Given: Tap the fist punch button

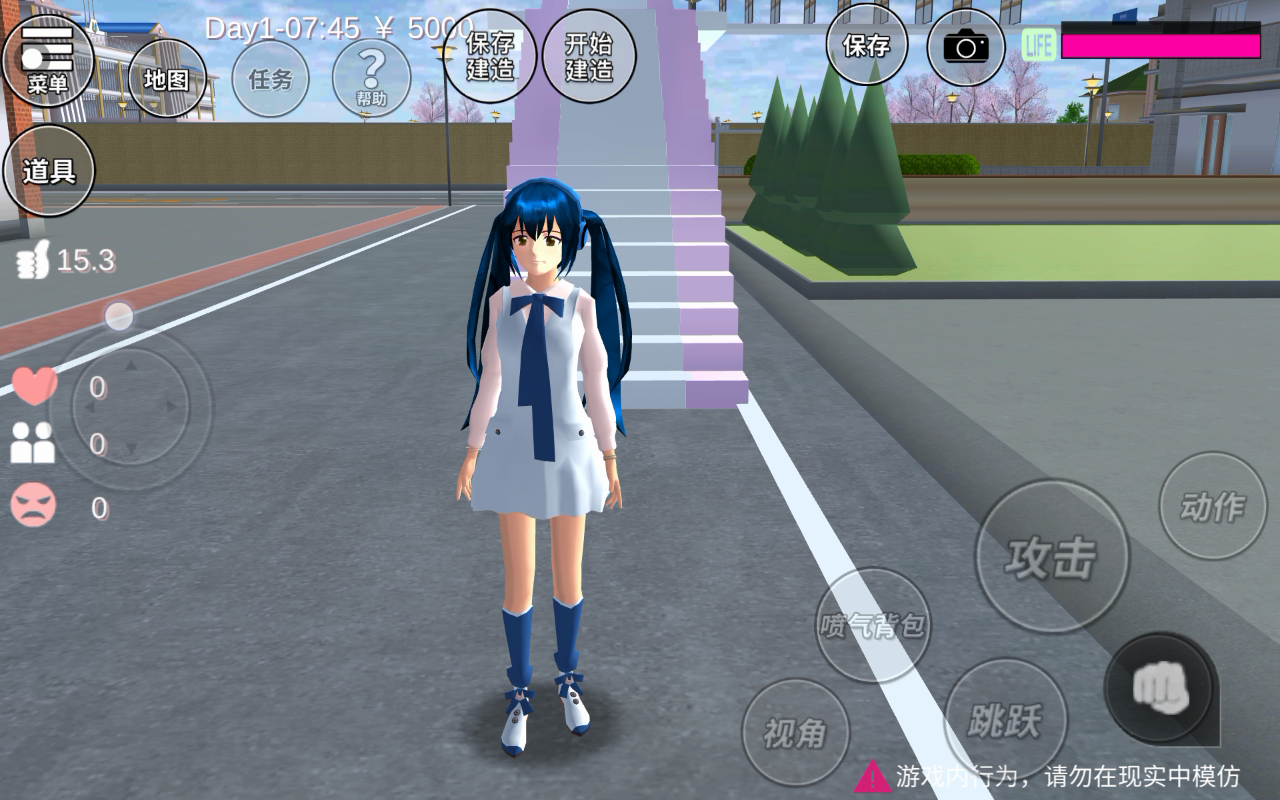Looking at the screenshot, I should pos(1161,688).
